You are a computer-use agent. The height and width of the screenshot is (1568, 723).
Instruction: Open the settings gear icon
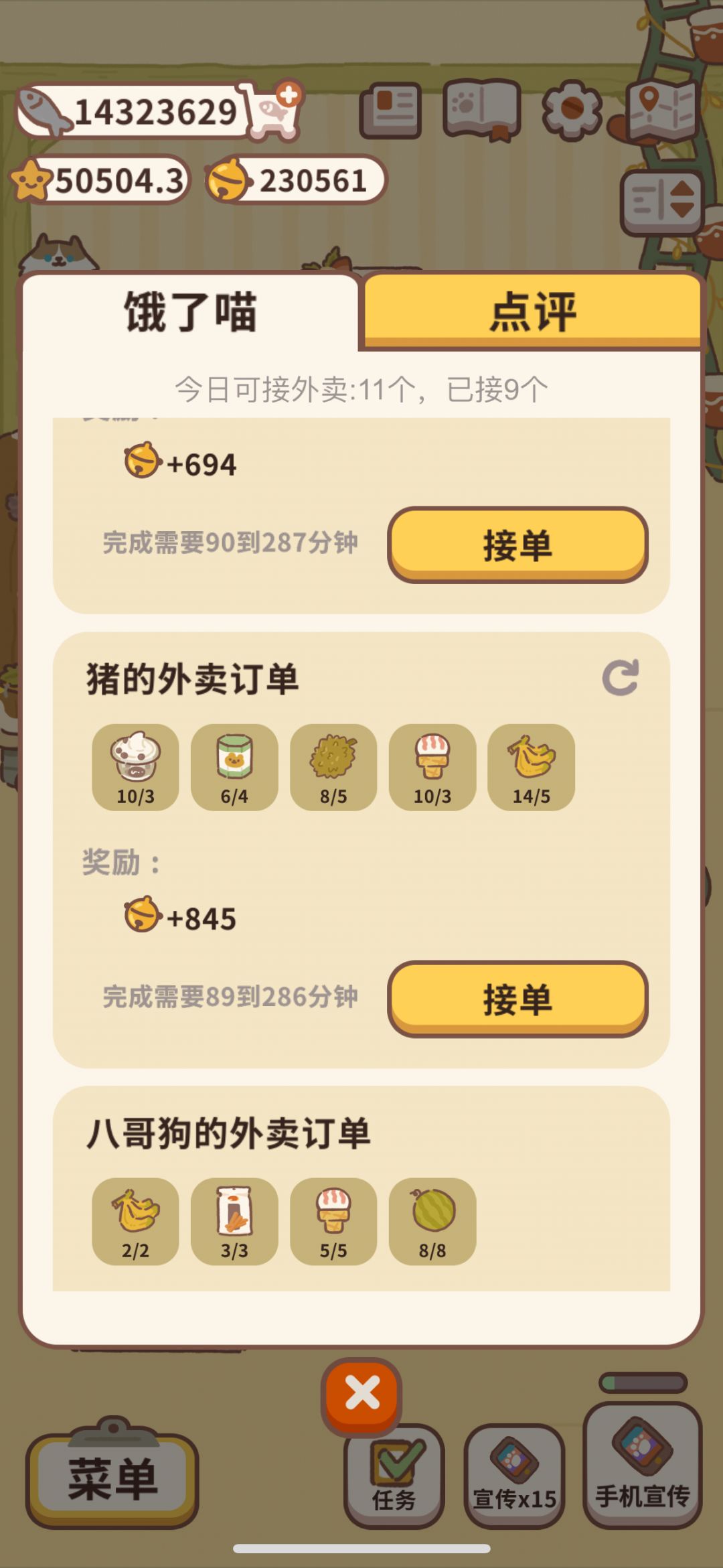pos(571,111)
